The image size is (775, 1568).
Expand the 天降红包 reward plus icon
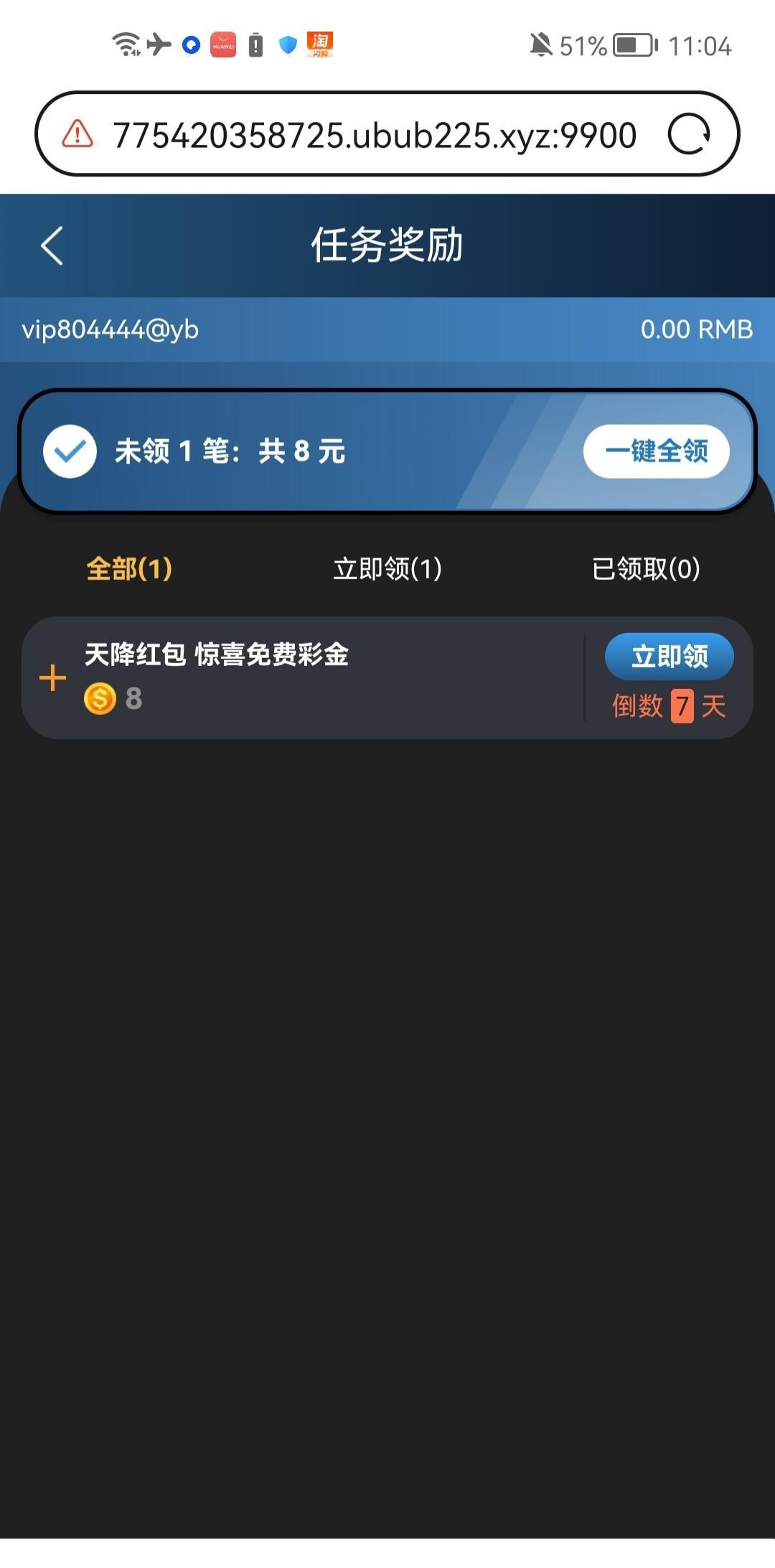click(x=52, y=678)
